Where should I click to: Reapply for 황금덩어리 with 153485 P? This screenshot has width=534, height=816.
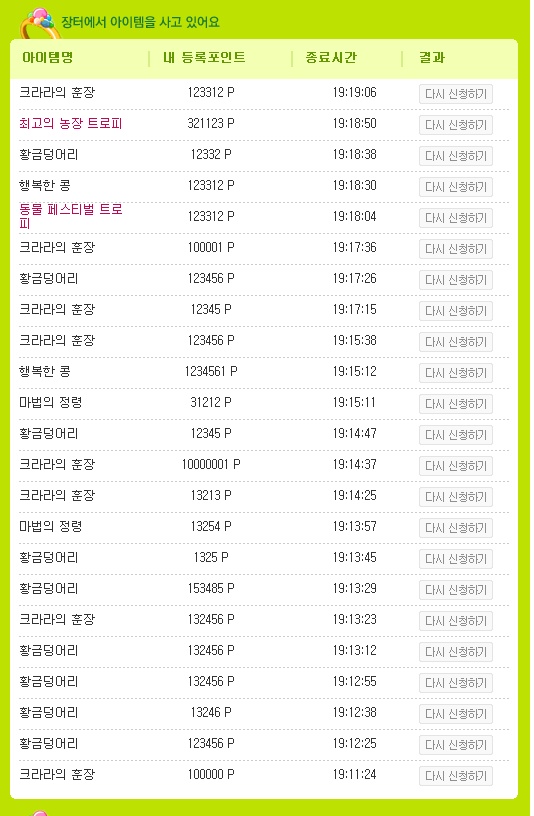click(x=455, y=590)
